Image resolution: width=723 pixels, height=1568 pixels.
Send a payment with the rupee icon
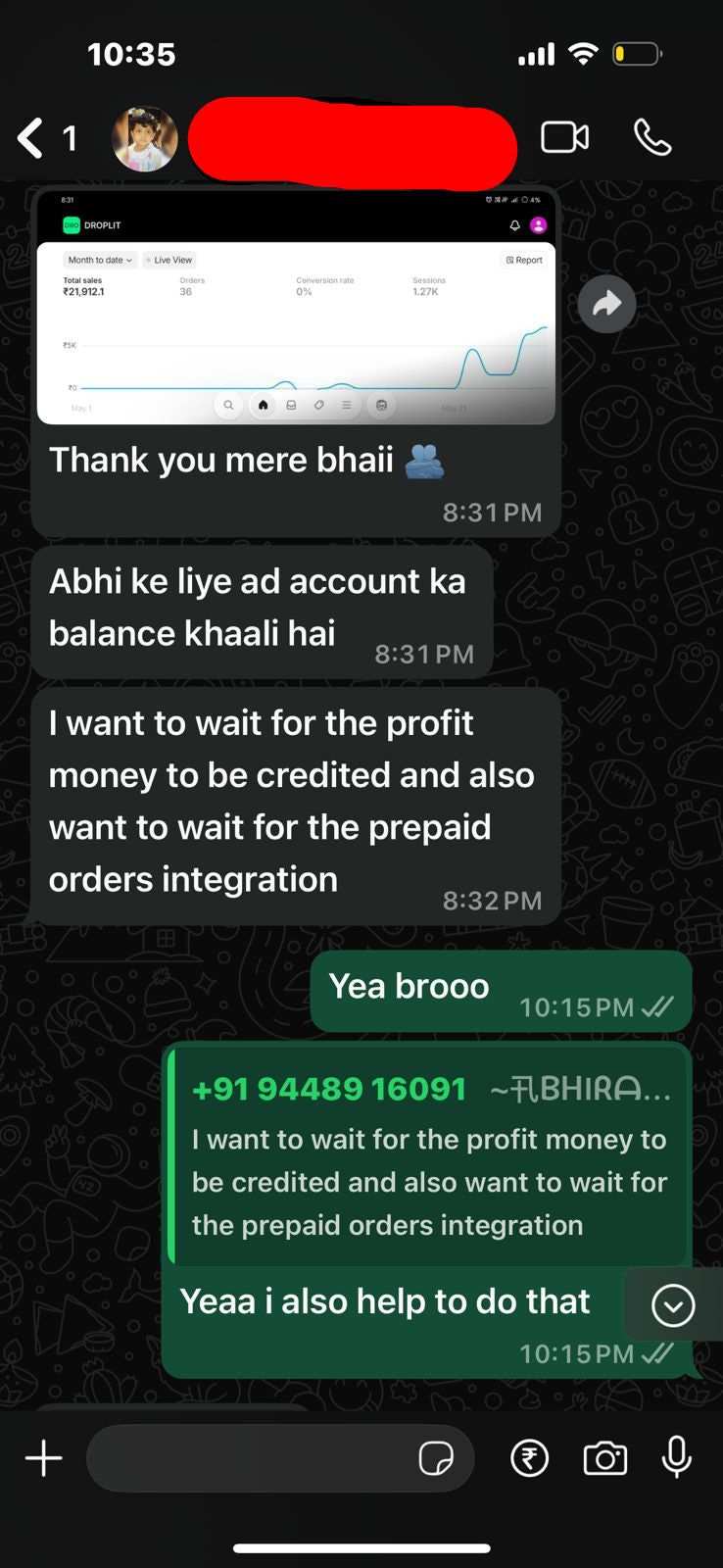click(x=530, y=1458)
